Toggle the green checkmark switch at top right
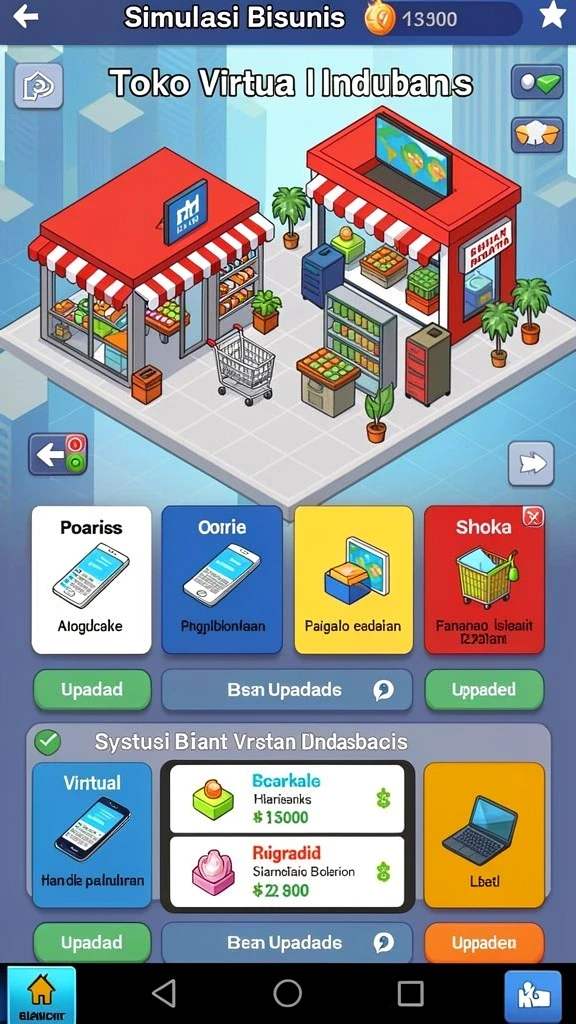 [537, 82]
